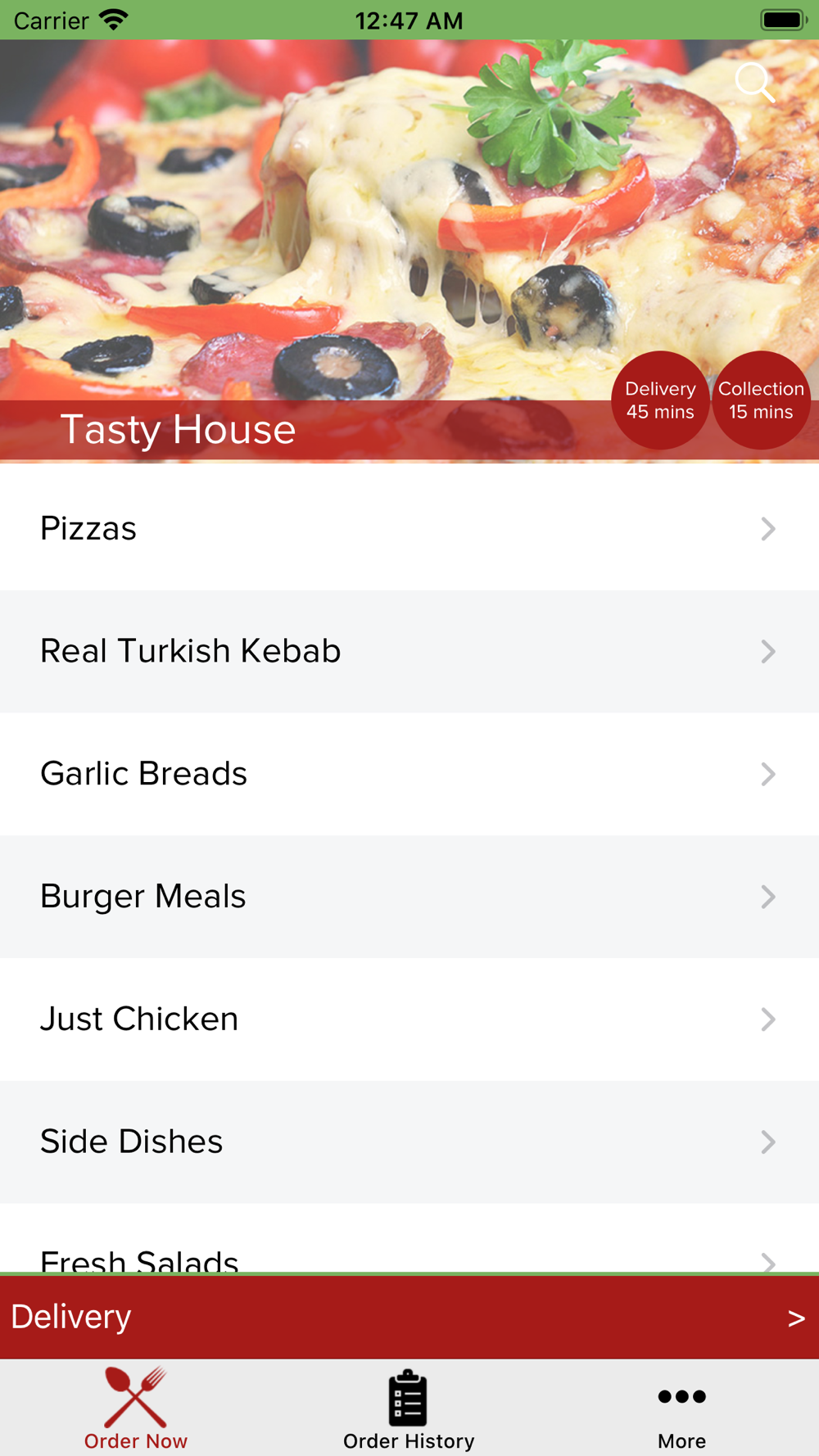Switch to the Order History tab
Image resolution: width=819 pixels, height=1456 pixels.
409,1409
